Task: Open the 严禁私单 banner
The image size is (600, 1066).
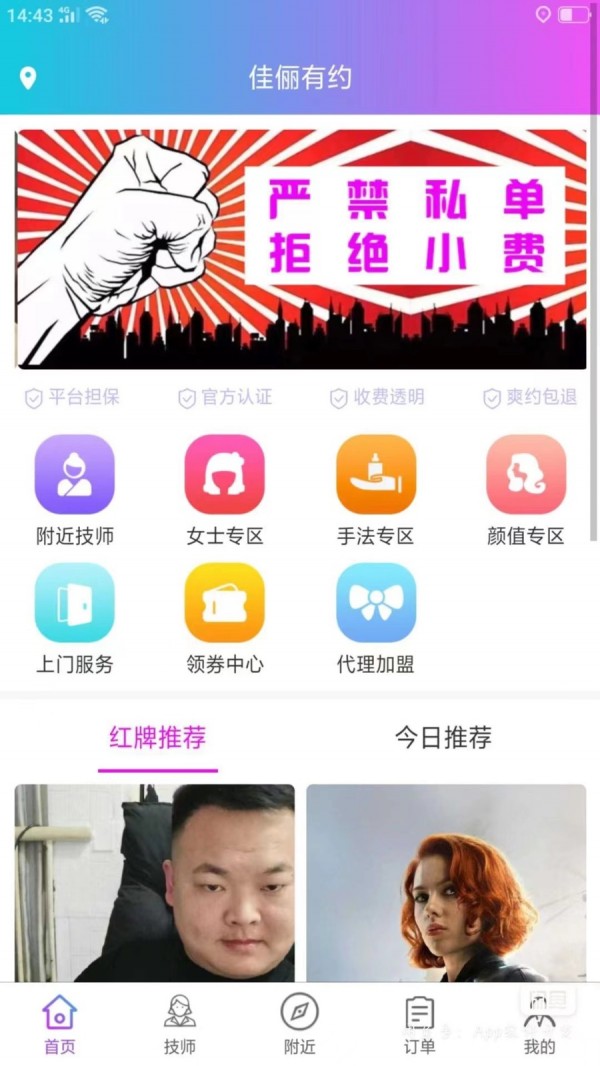Action: click(x=301, y=249)
